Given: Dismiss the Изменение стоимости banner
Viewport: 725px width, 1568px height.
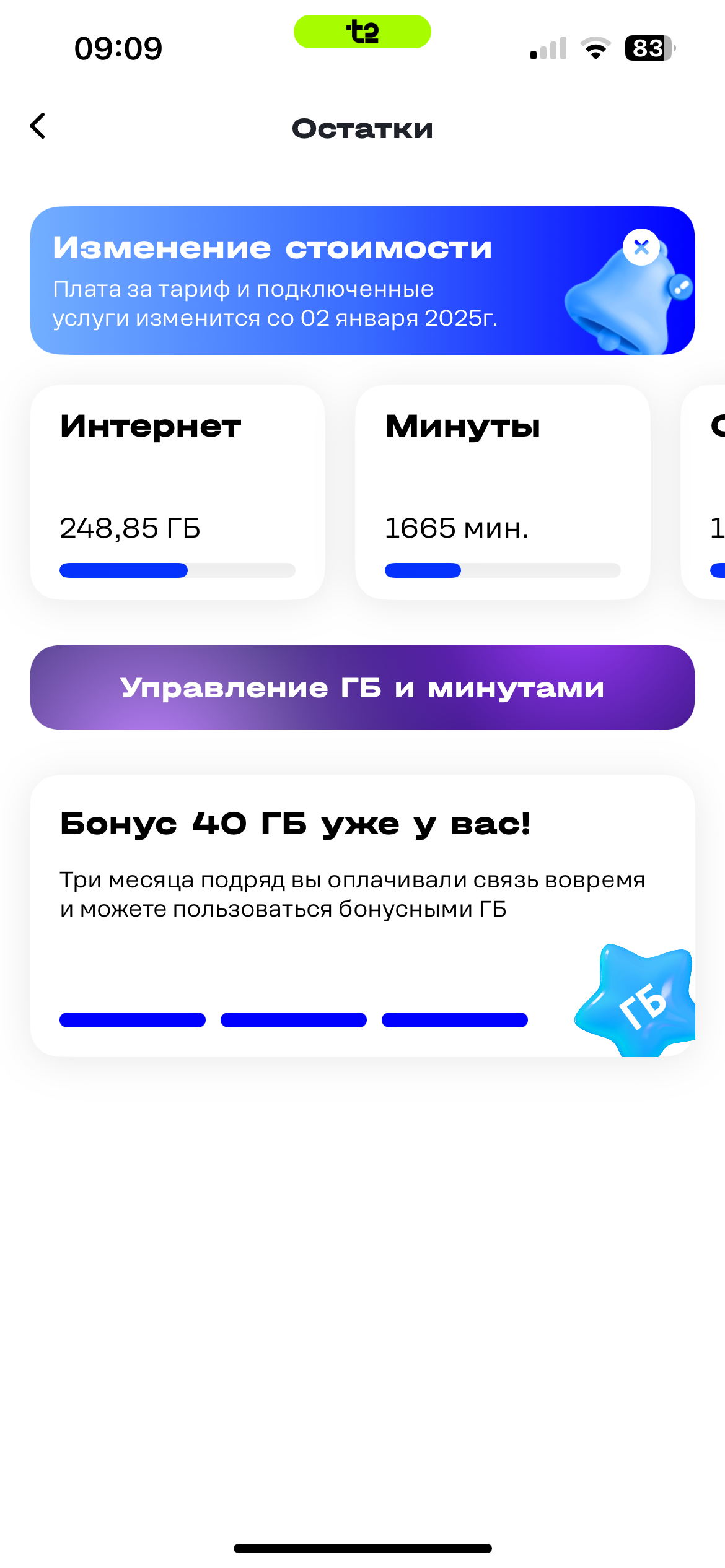Looking at the screenshot, I should (x=641, y=247).
